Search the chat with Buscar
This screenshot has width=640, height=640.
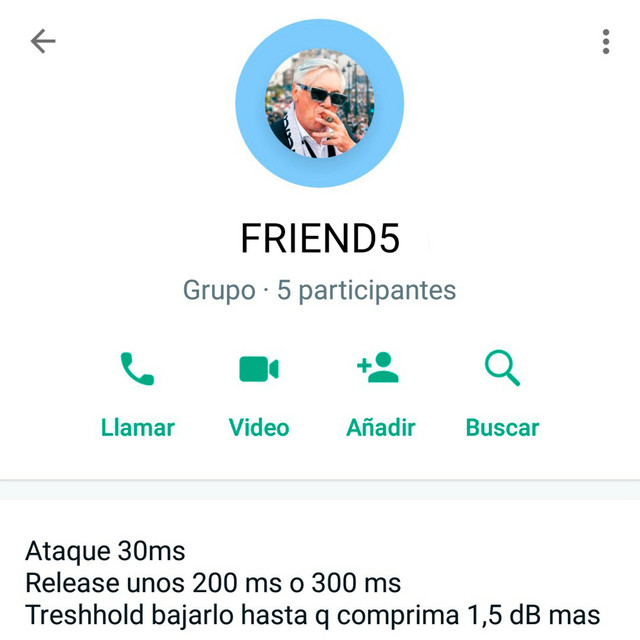tap(502, 392)
